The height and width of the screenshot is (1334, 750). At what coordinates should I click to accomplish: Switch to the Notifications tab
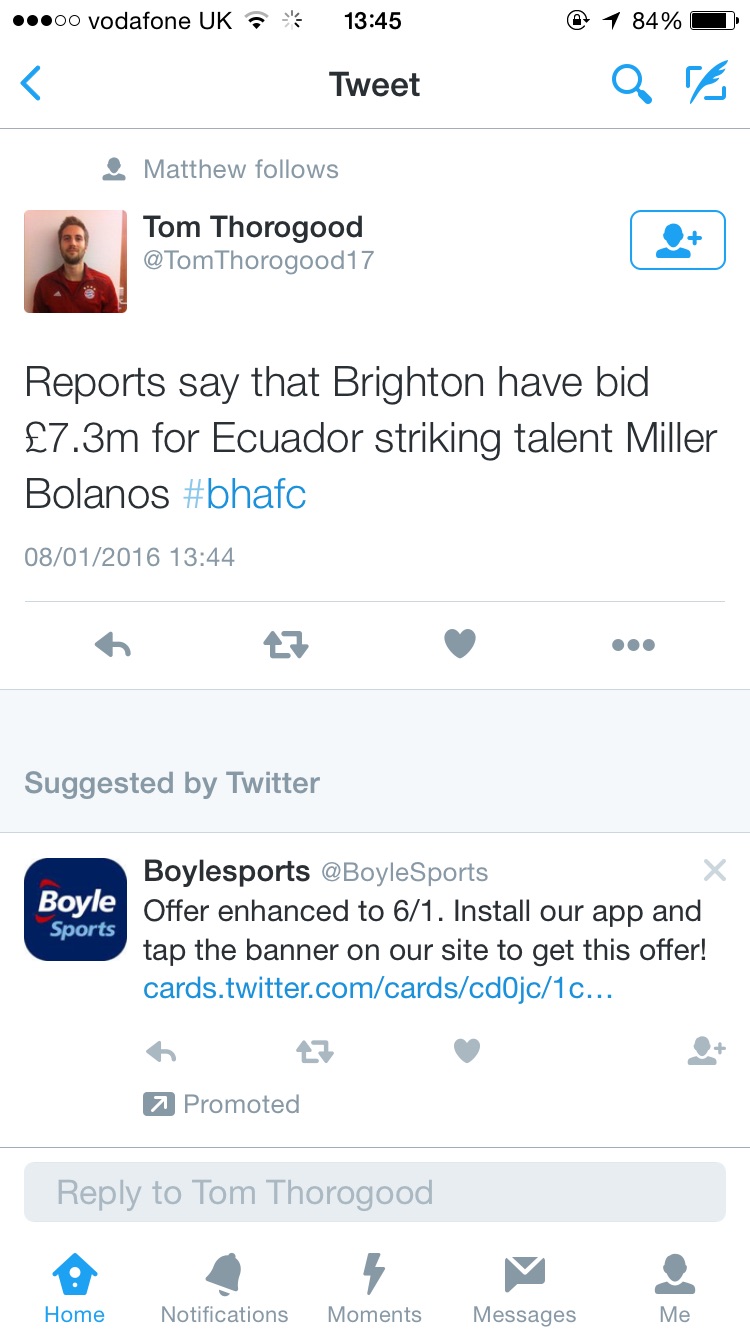tap(224, 1288)
